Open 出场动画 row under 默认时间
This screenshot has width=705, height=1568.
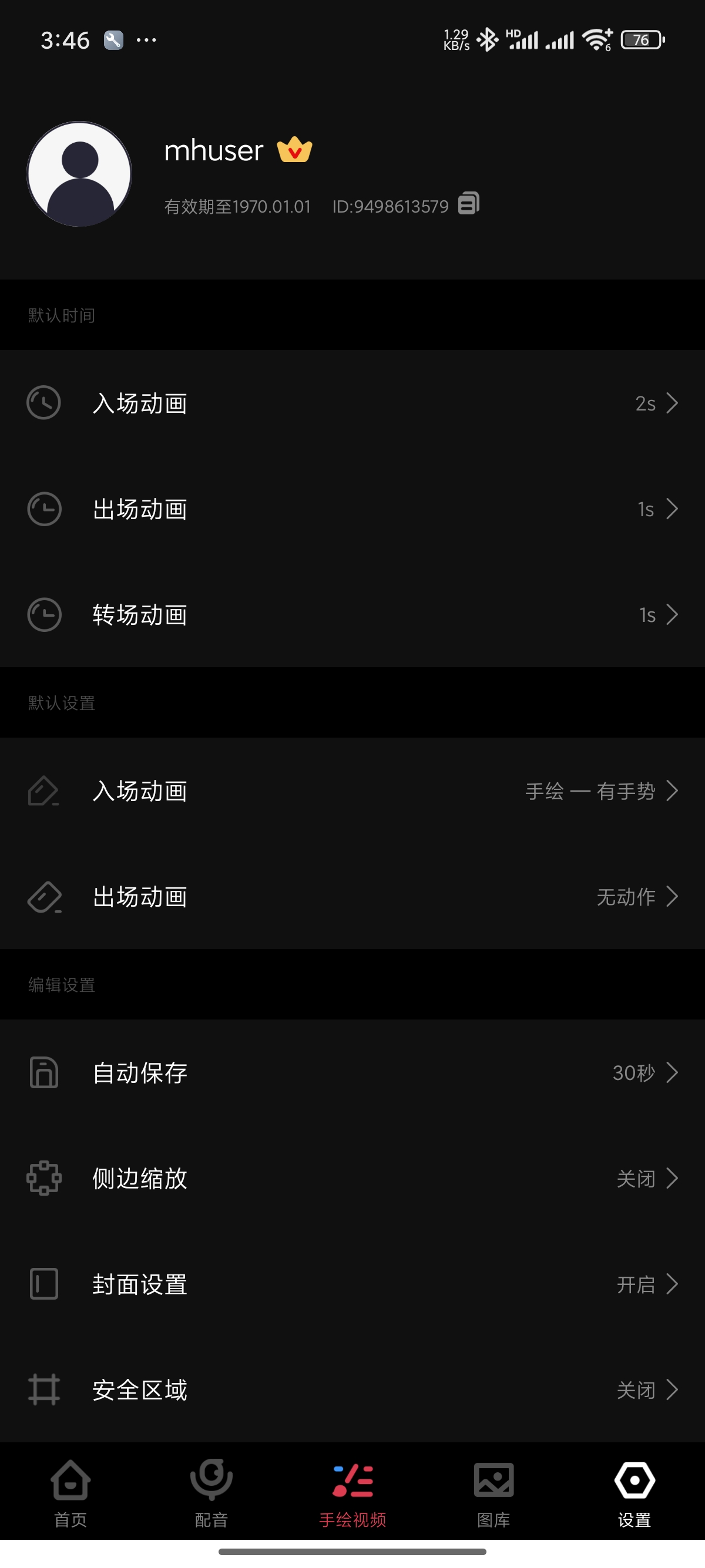[x=352, y=509]
